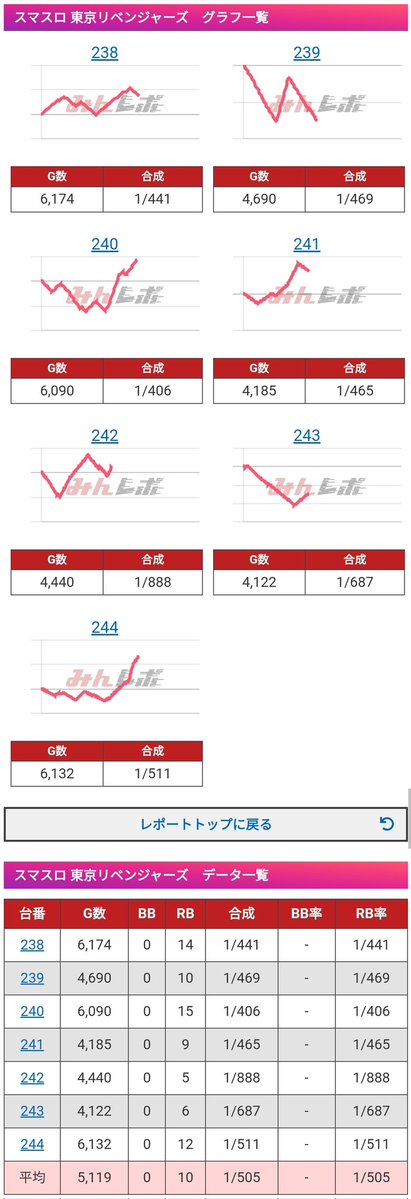Return via レポートトップに戻る button
The height and width of the screenshot is (1199, 411).
click(x=205, y=824)
